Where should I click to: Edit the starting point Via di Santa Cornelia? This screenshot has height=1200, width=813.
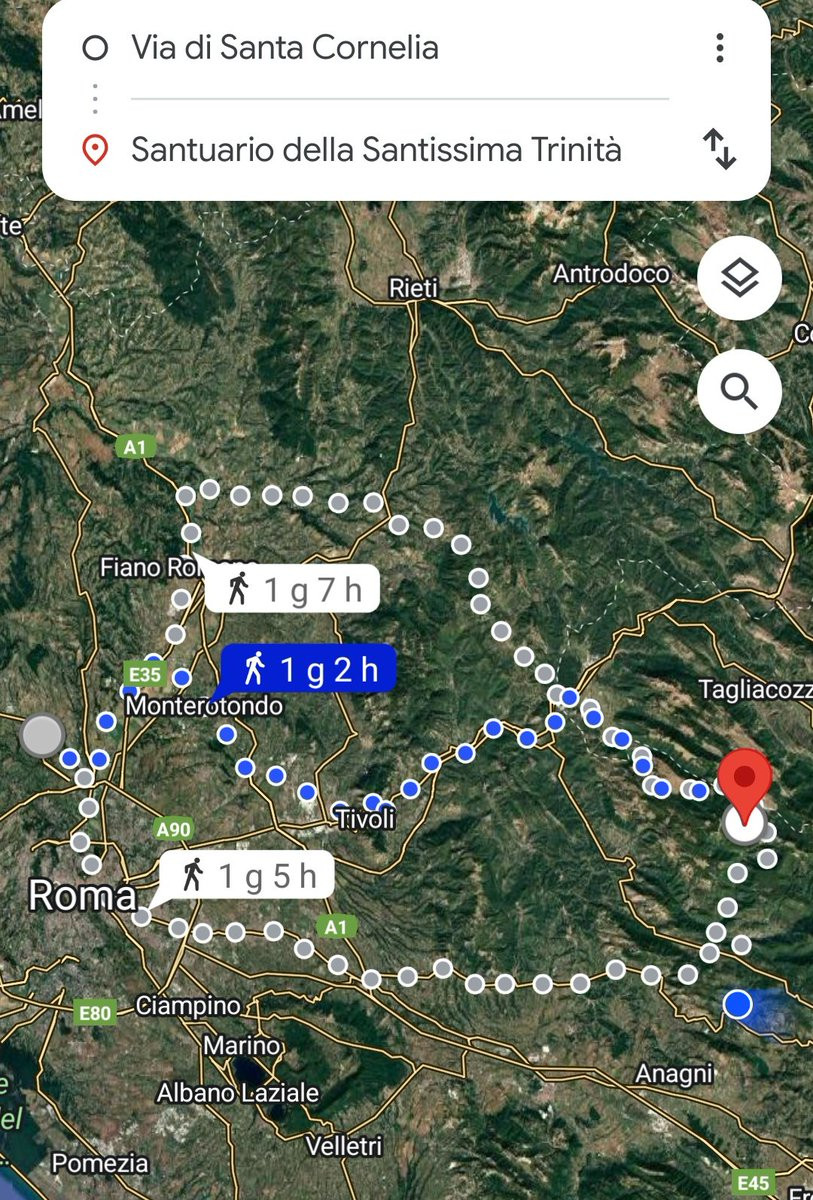pyautogui.click(x=285, y=48)
